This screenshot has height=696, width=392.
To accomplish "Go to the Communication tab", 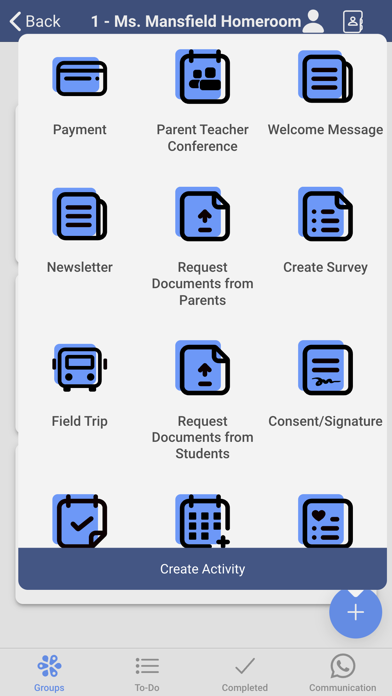I will coord(342,673).
